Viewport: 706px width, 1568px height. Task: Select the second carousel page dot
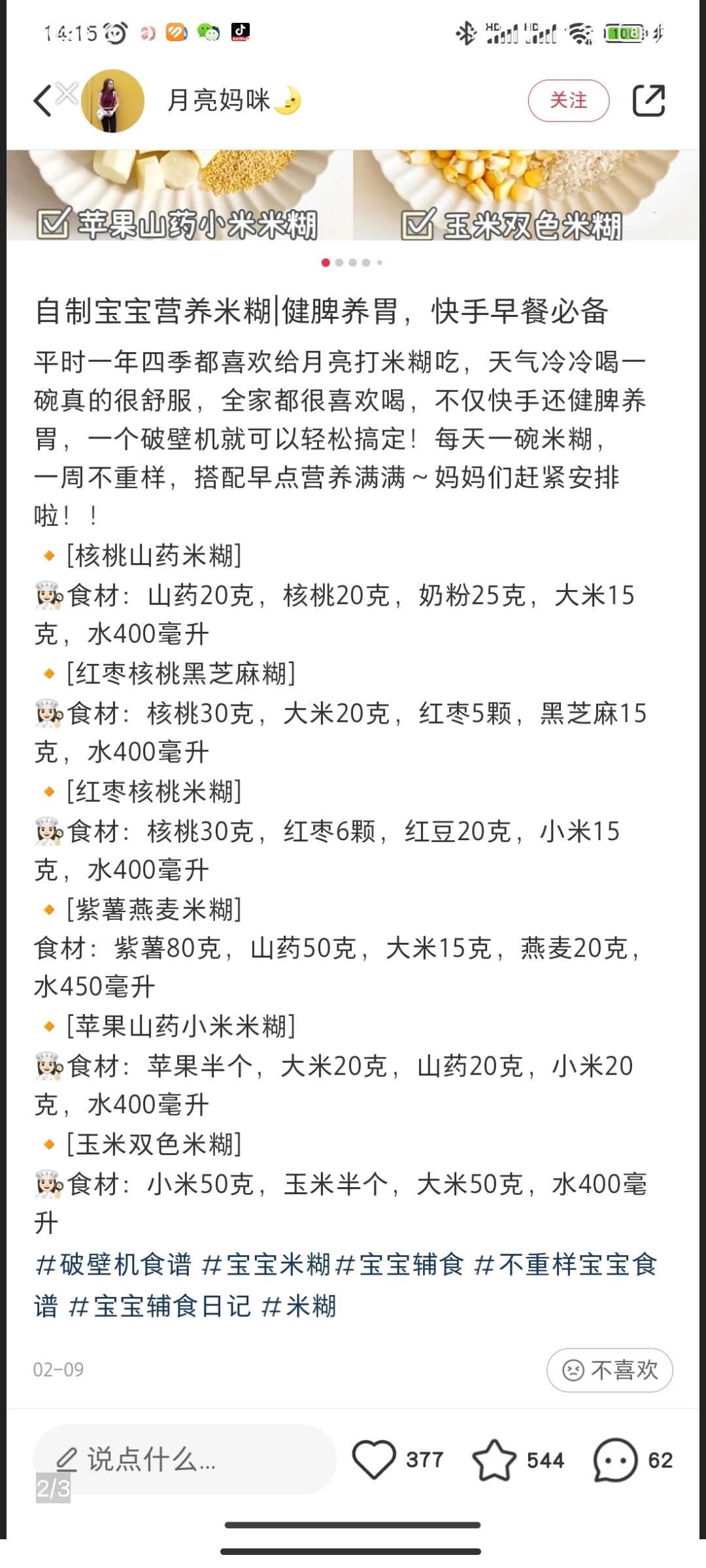[x=341, y=263]
